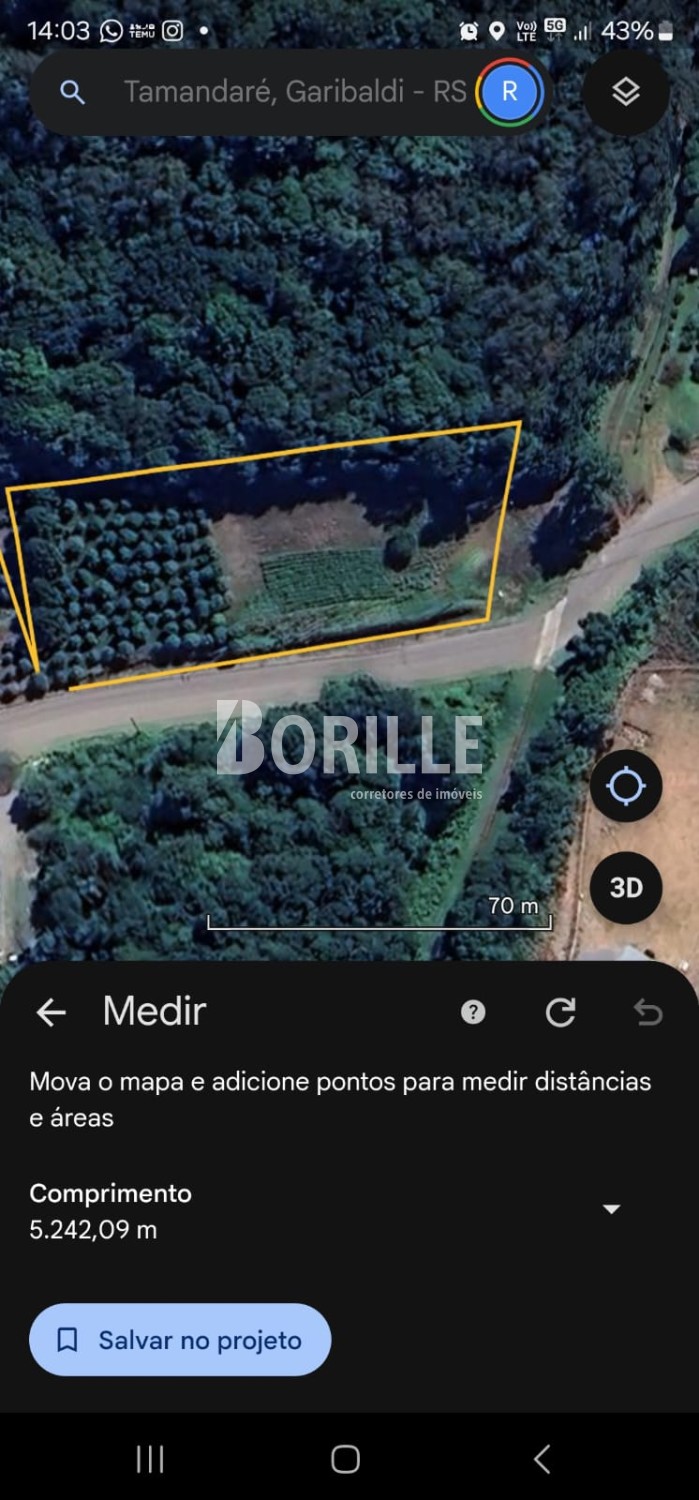This screenshot has height=1500, width=699.
Task: Expand the Comprimento units dropdown
Action: click(x=611, y=1209)
